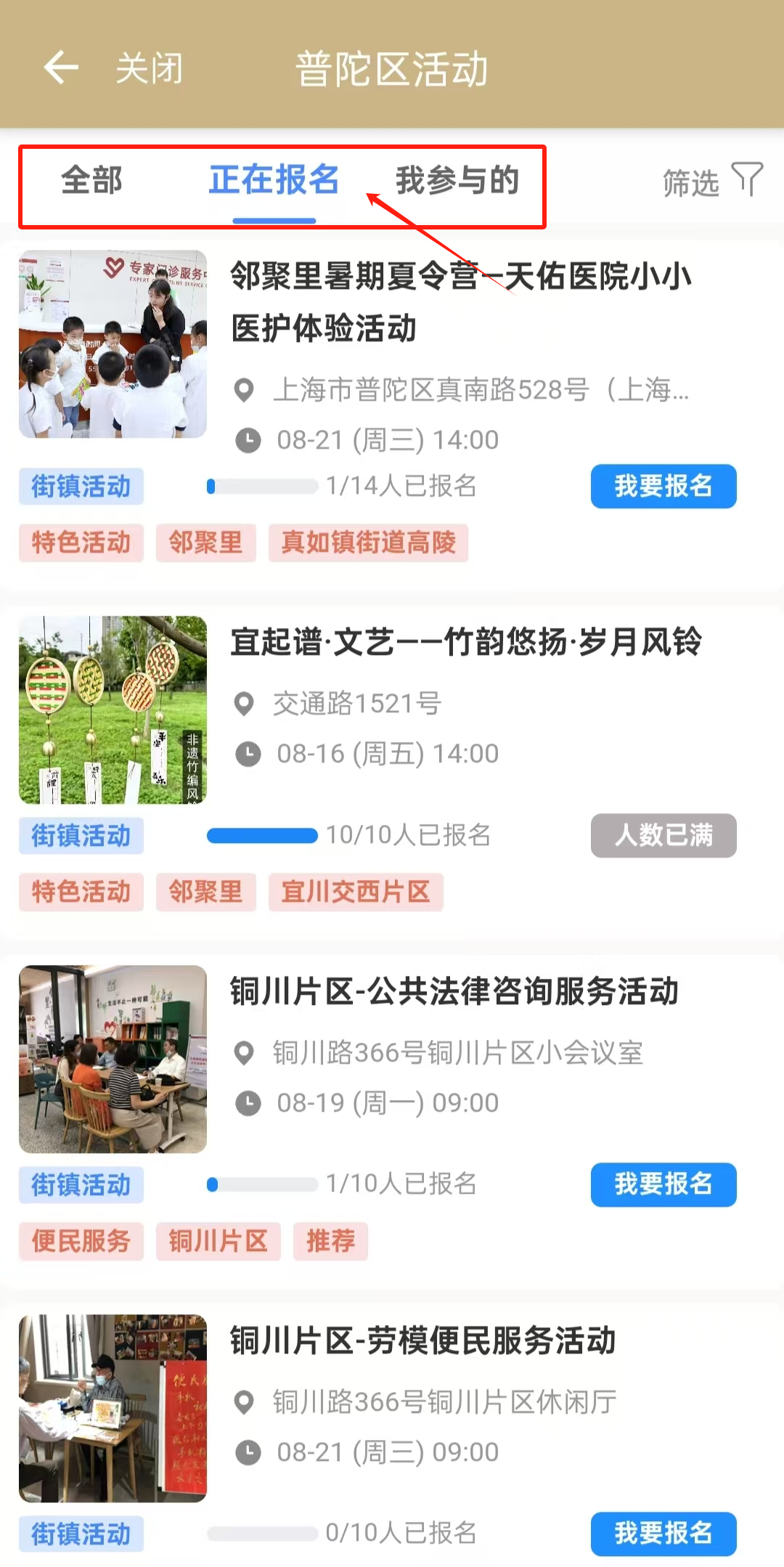
Task: View the 铜川片区-公共法律咨询服务活动 details
Action: pos(454,991)
